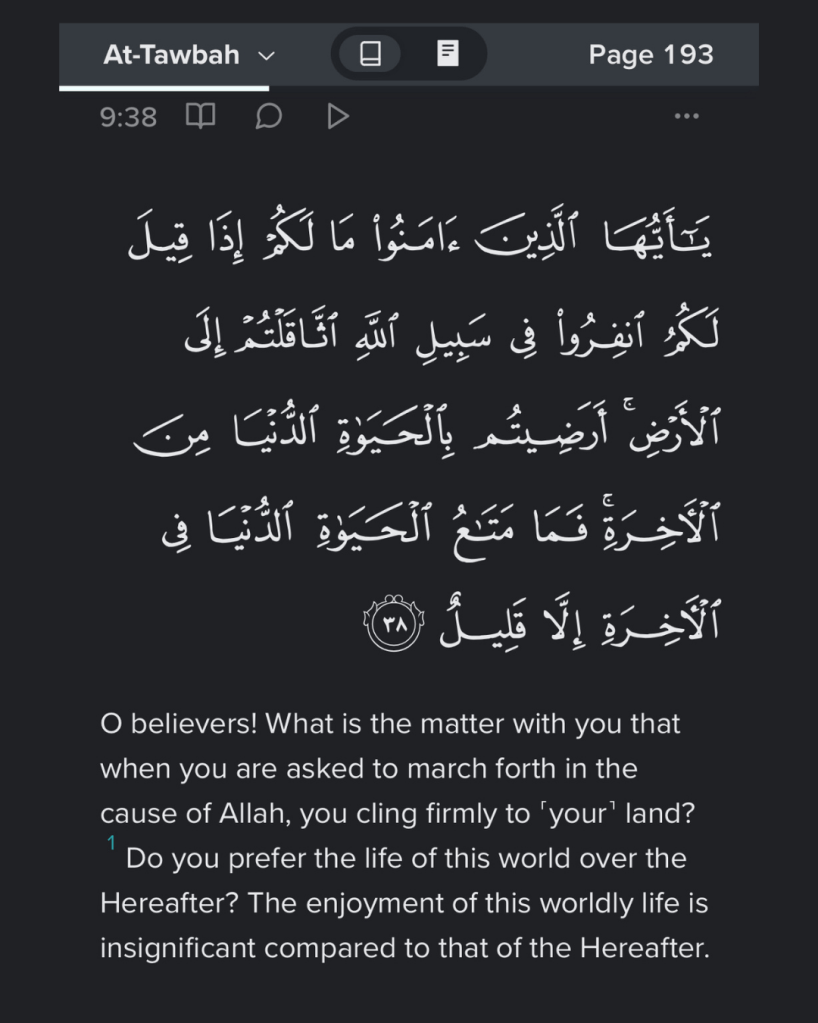Tap the 9:38 verse key

(x=128, y=117)
